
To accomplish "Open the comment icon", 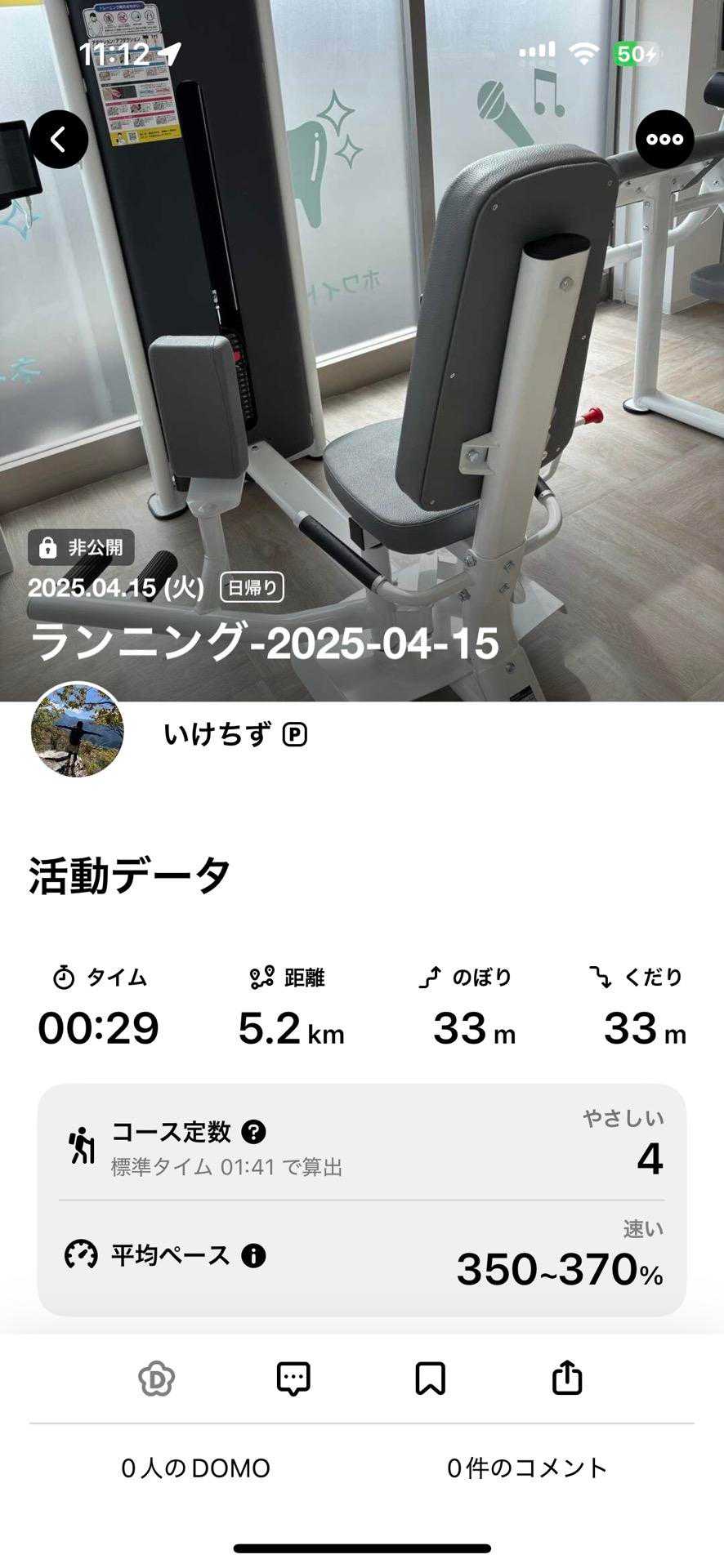I will pos(293,1379).
